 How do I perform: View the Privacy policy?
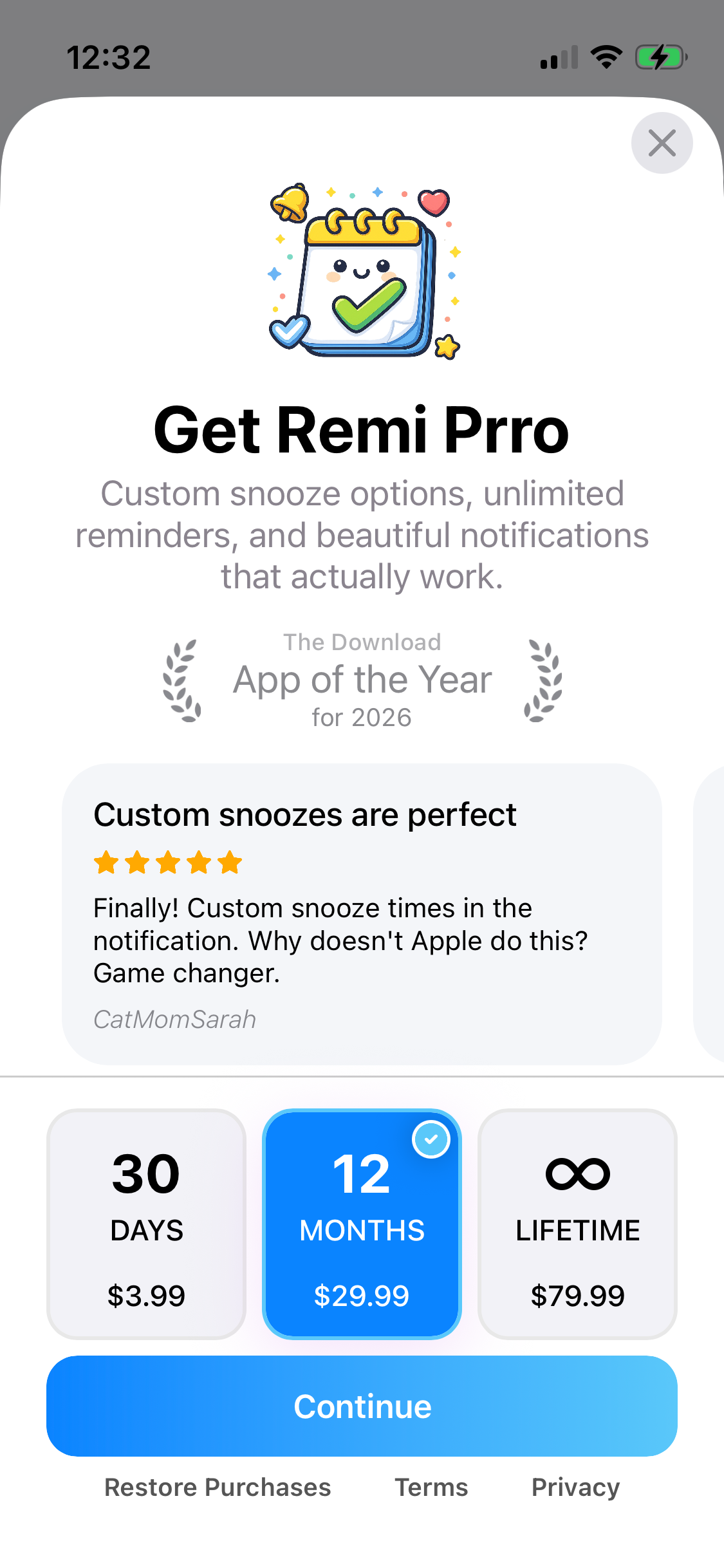[x=575, y=1488]
